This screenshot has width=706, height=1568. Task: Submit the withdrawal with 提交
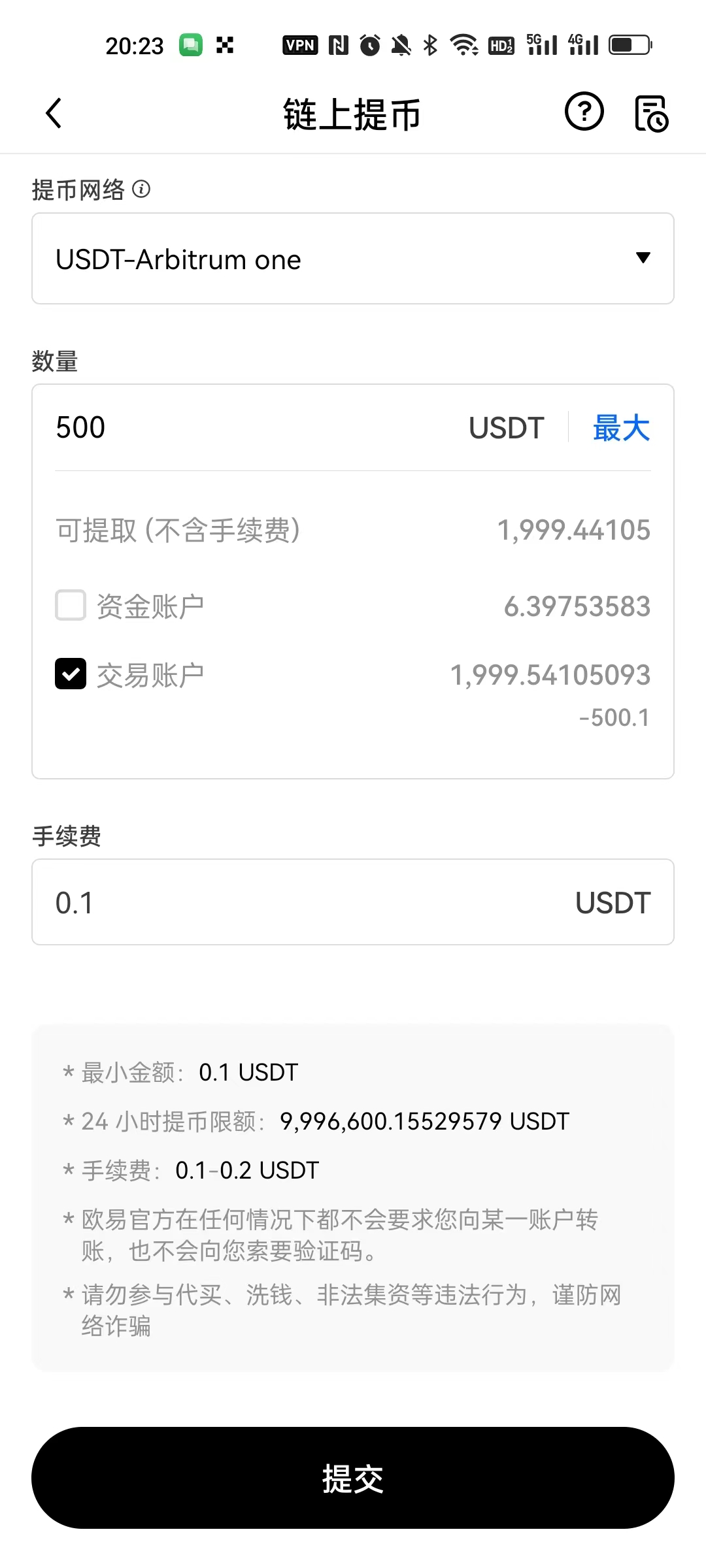click(353, 1478)
